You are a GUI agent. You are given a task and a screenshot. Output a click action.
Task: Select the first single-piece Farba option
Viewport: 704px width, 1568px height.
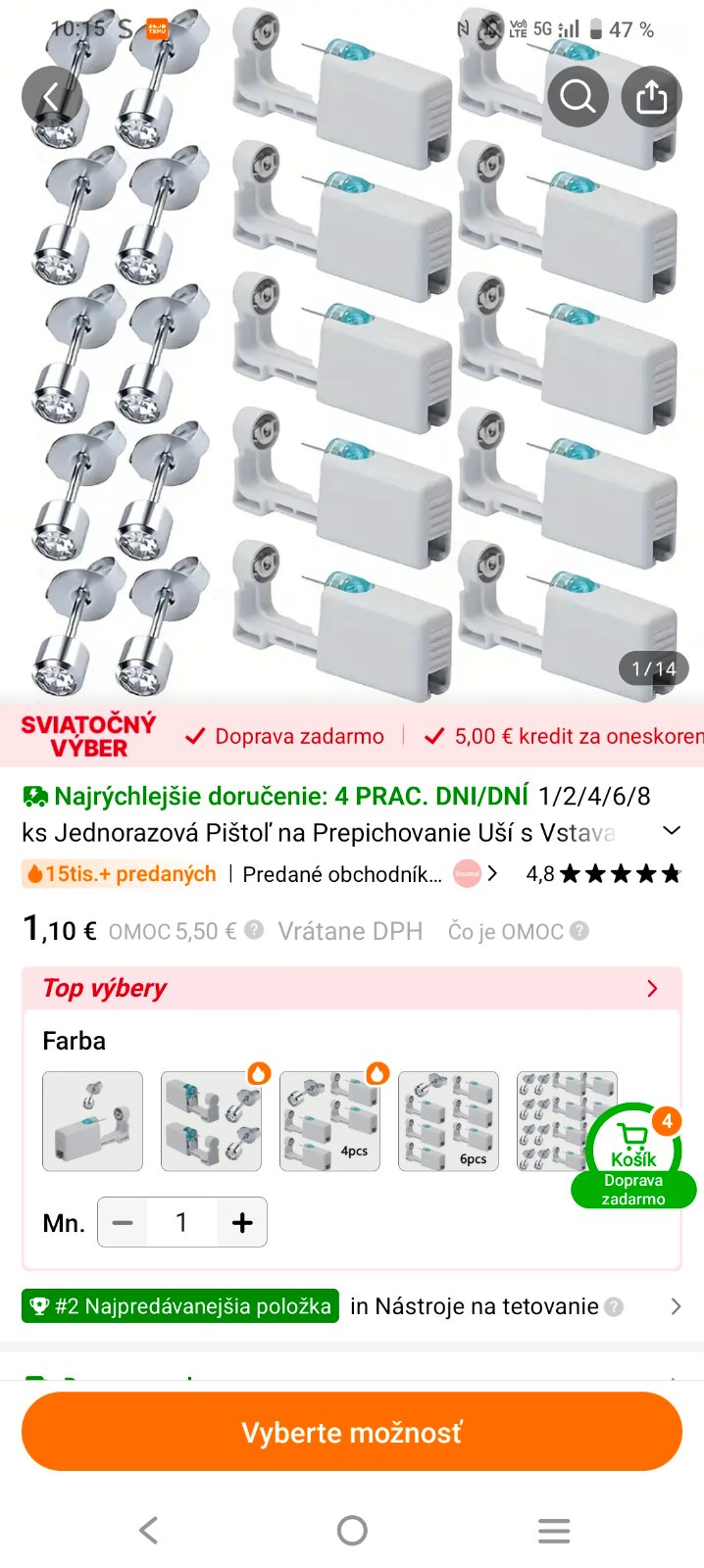click(93, 1121)
